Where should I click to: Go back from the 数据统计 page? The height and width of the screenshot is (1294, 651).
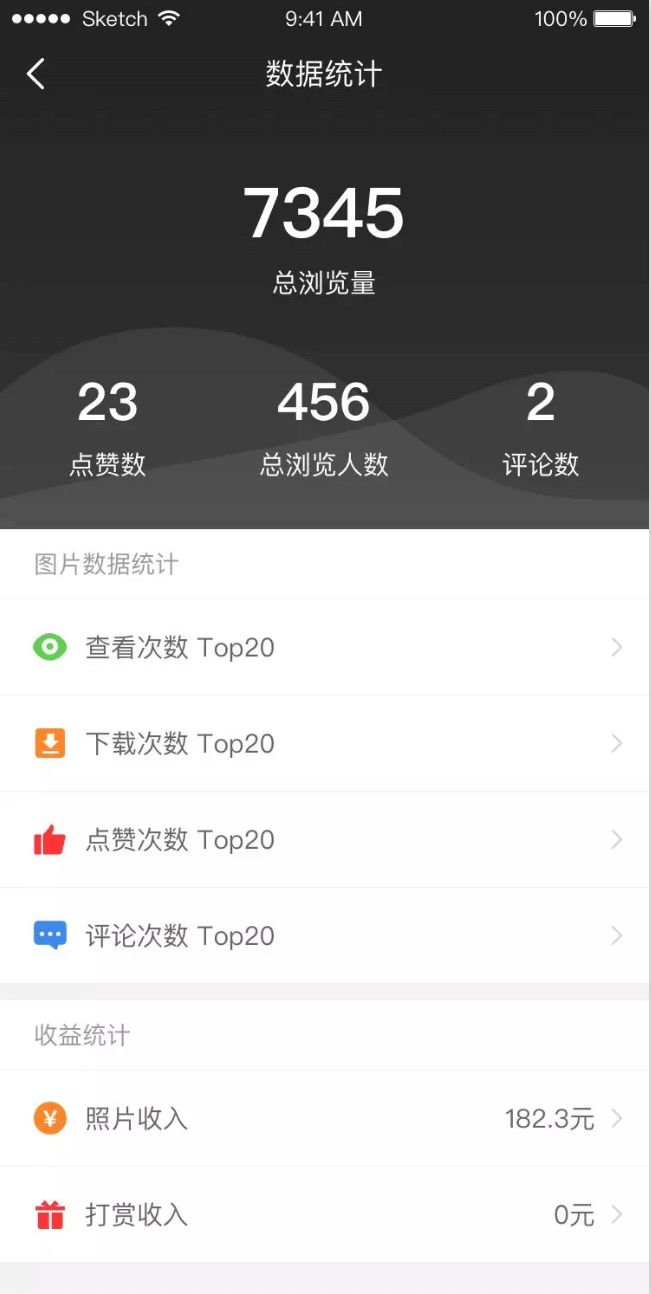[x=36, y=74]
